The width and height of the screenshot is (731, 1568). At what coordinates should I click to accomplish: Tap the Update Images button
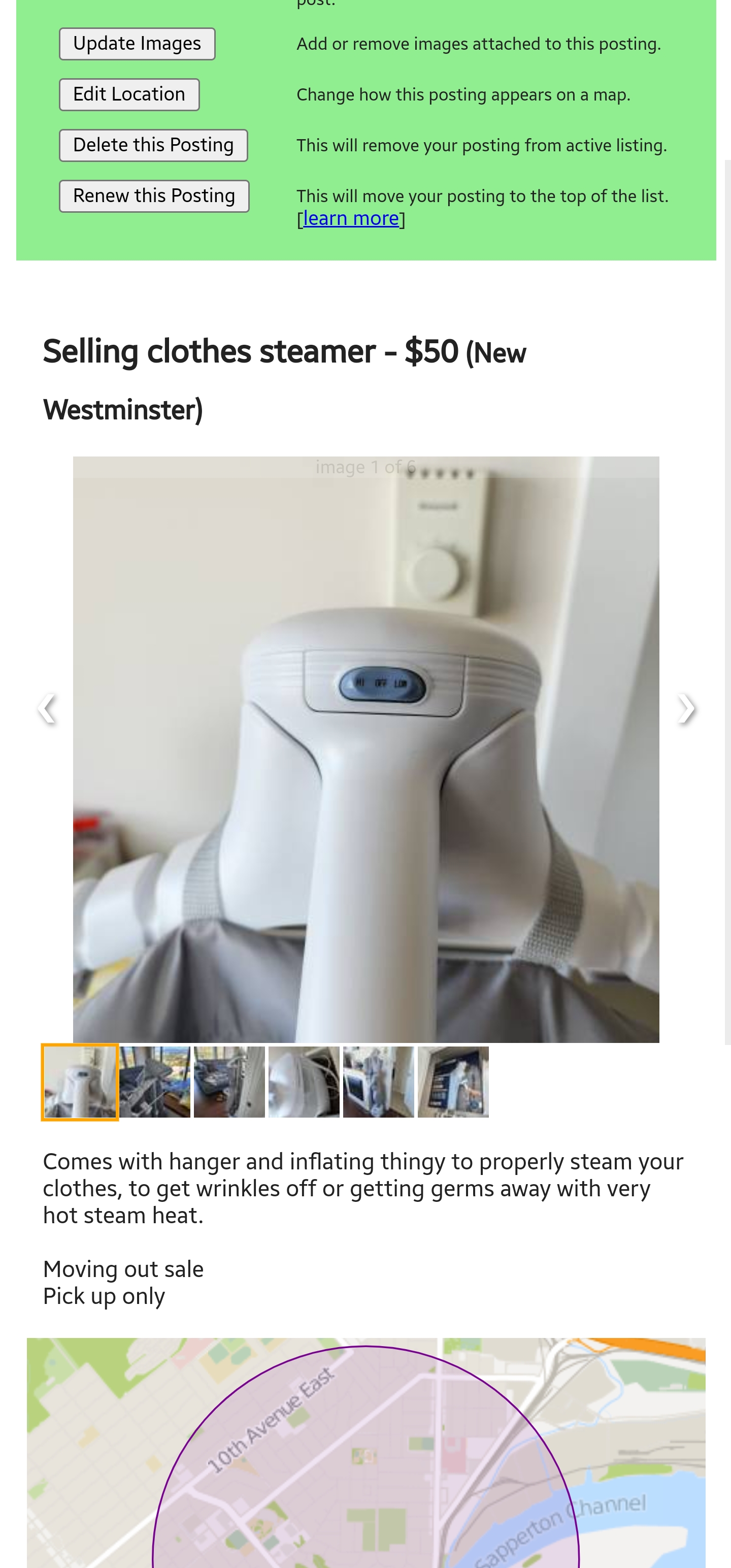tap(137, 44)
